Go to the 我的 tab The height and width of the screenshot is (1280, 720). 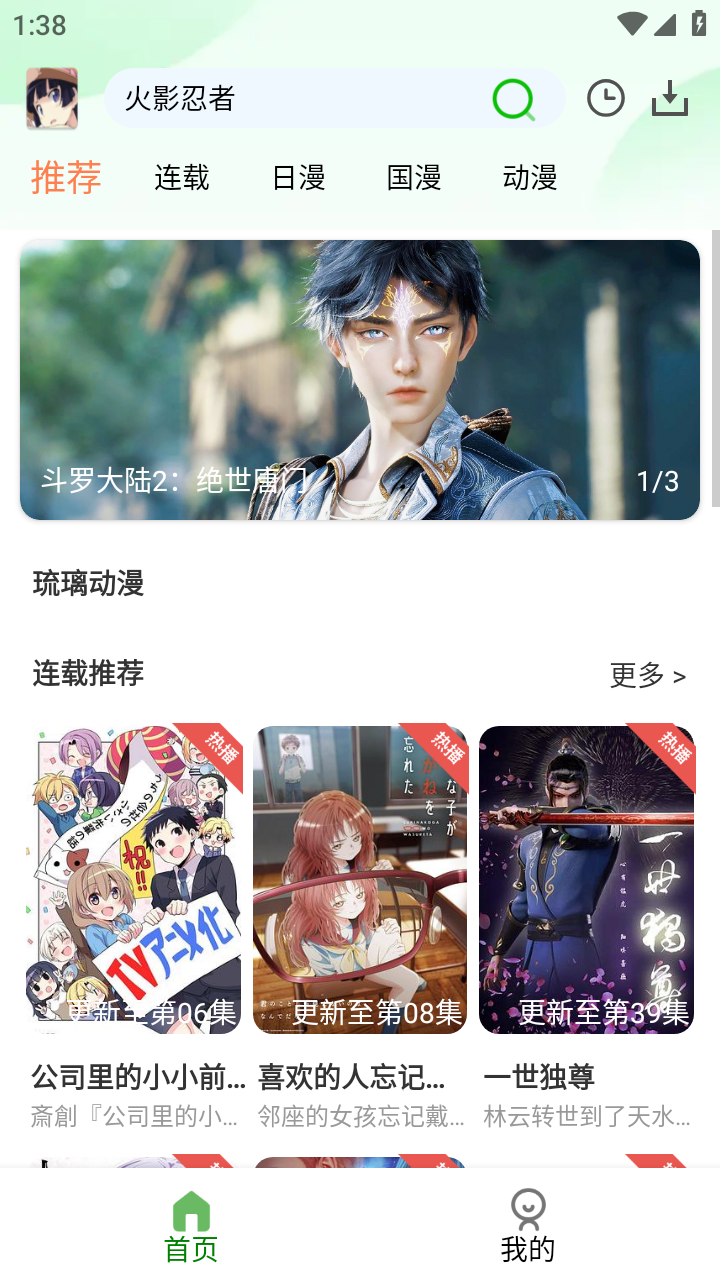pos(527,1225)
